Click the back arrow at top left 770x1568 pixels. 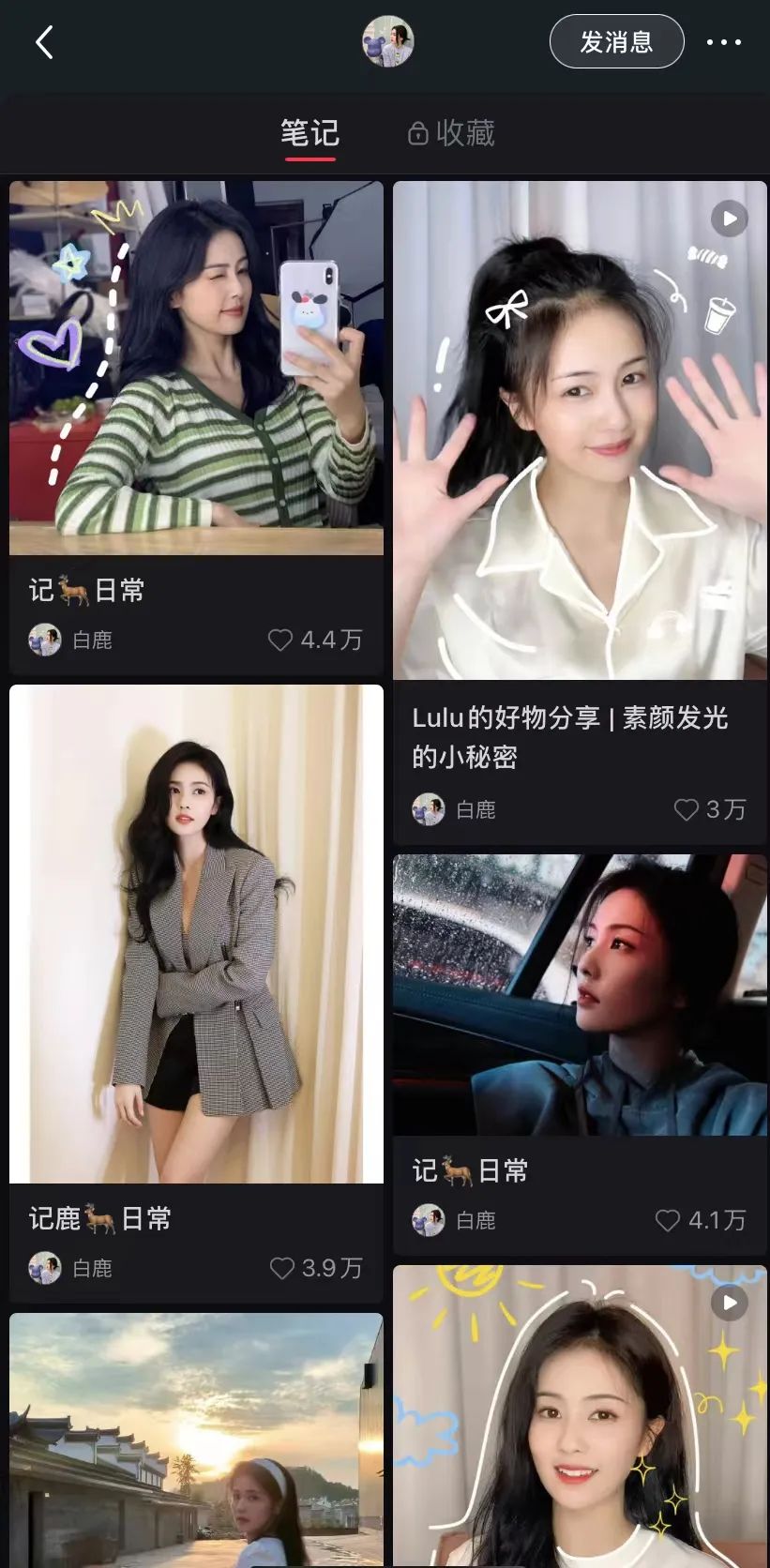pos(44,42)
